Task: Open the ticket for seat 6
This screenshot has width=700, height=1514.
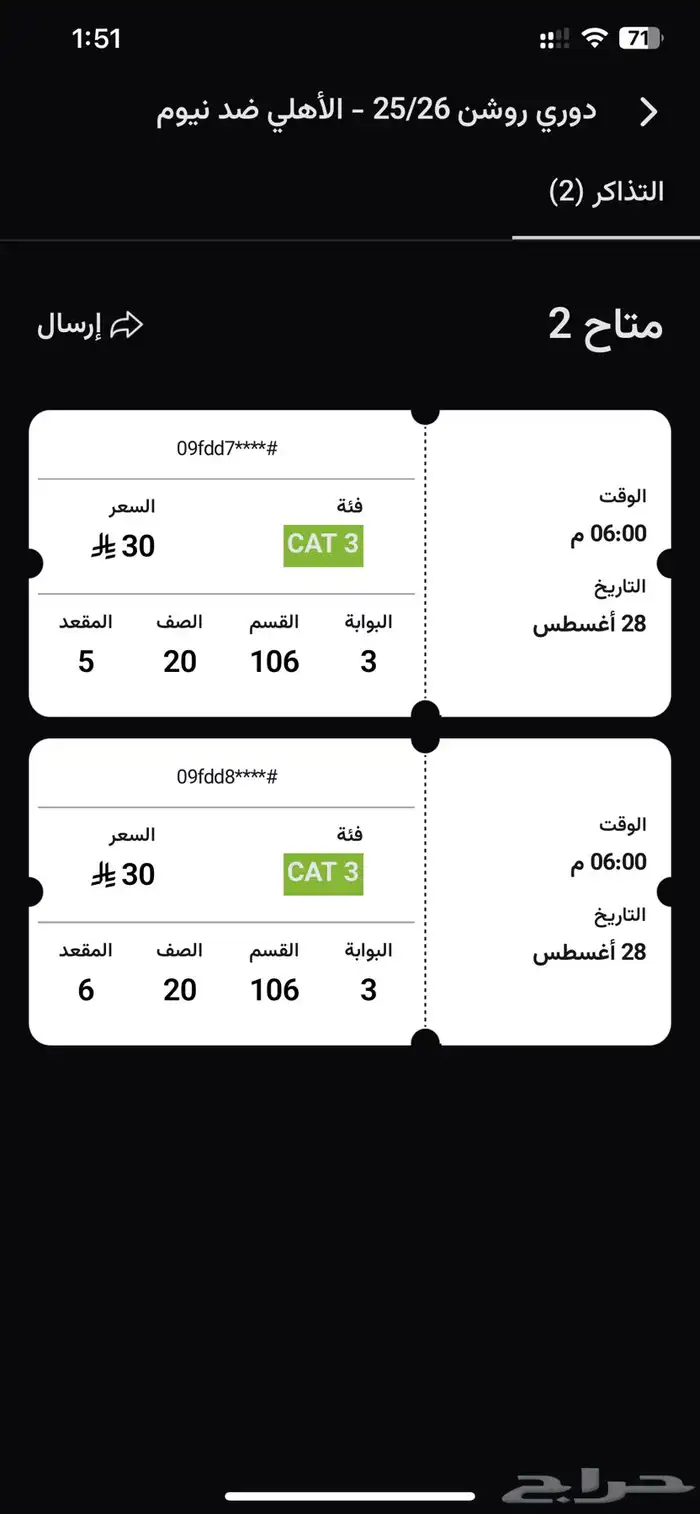Action: (x=349, y=892)
